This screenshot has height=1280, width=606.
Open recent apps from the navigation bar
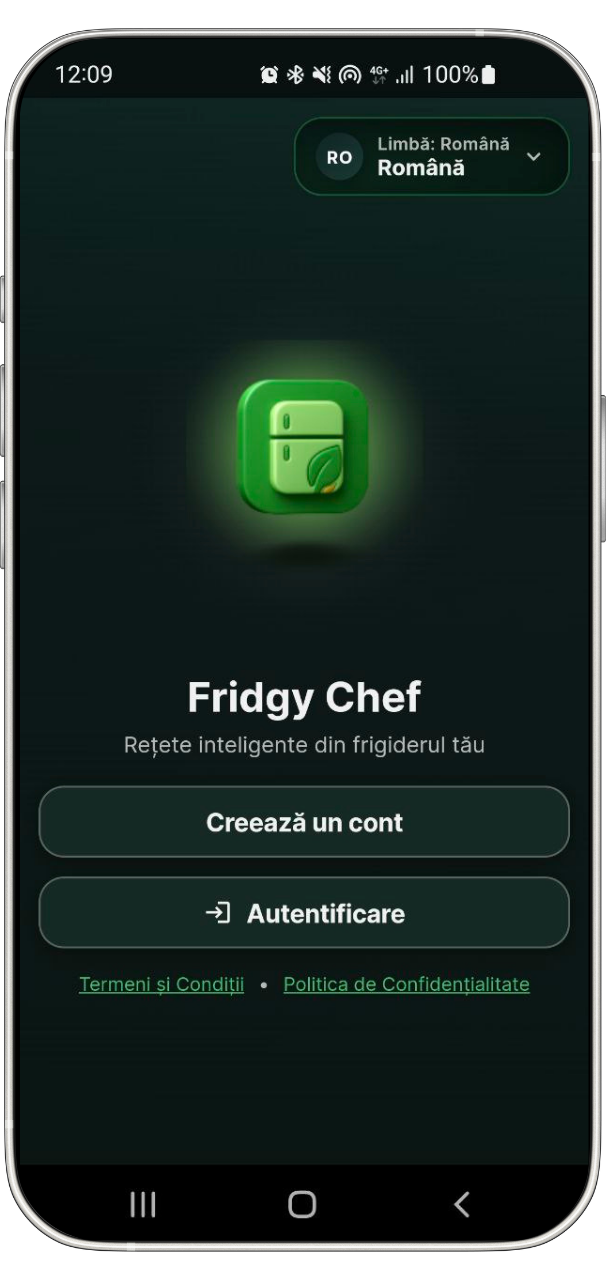click(143, 1204)
